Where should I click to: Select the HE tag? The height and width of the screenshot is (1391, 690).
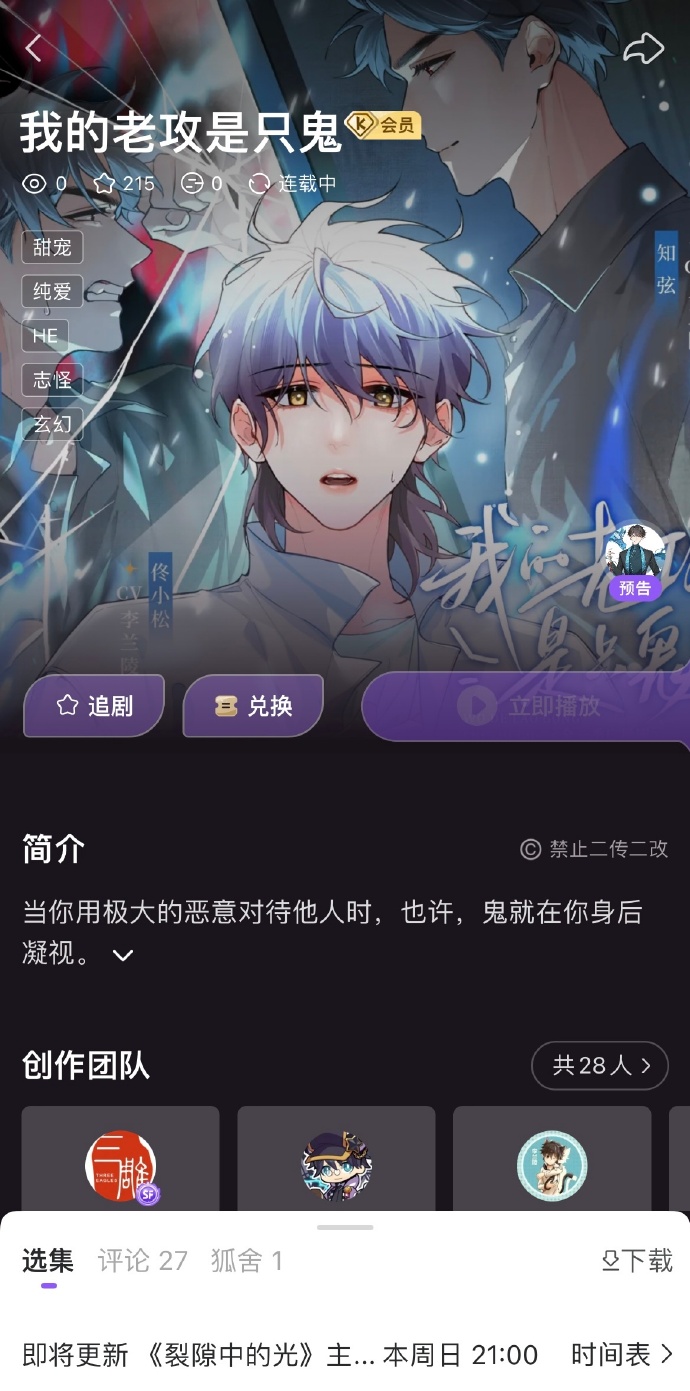(x=45, y=336)
